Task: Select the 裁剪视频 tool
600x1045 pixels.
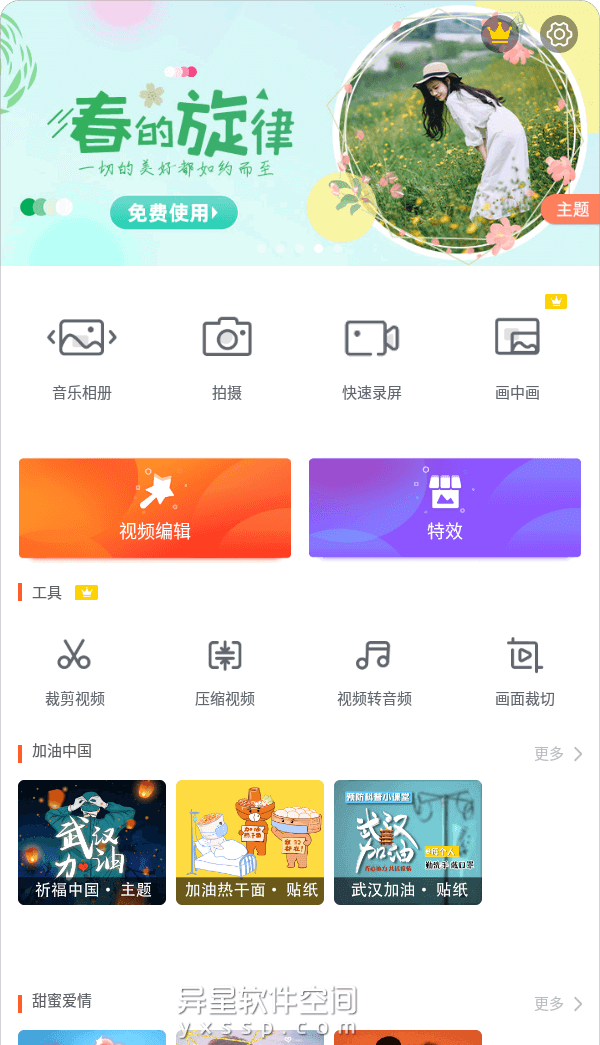Action: (75, 670)
